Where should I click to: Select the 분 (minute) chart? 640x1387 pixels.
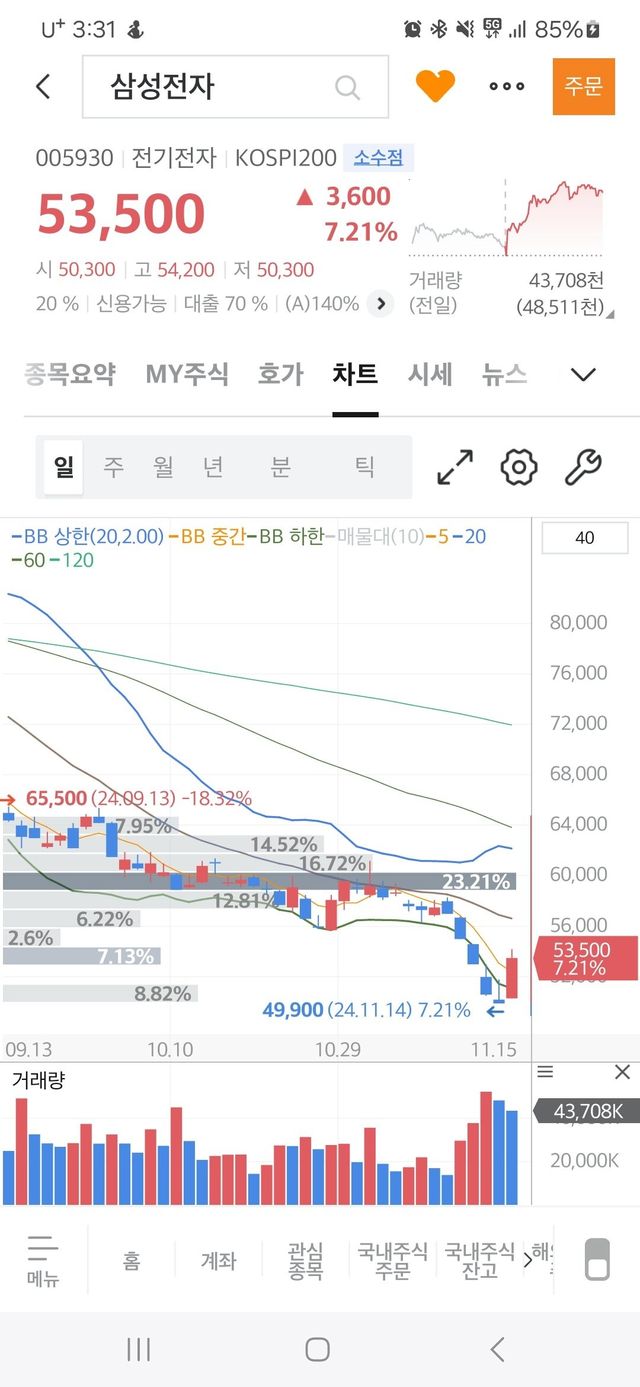click(x=281, y=467)
